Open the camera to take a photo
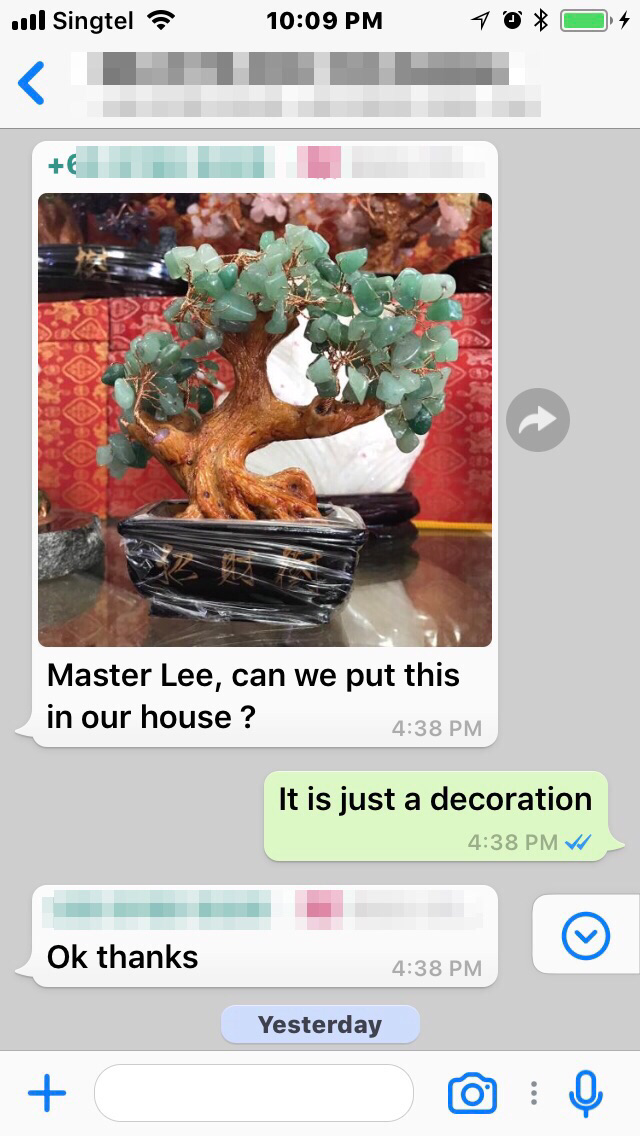 pyautogui.click(x=472, y=1094)
